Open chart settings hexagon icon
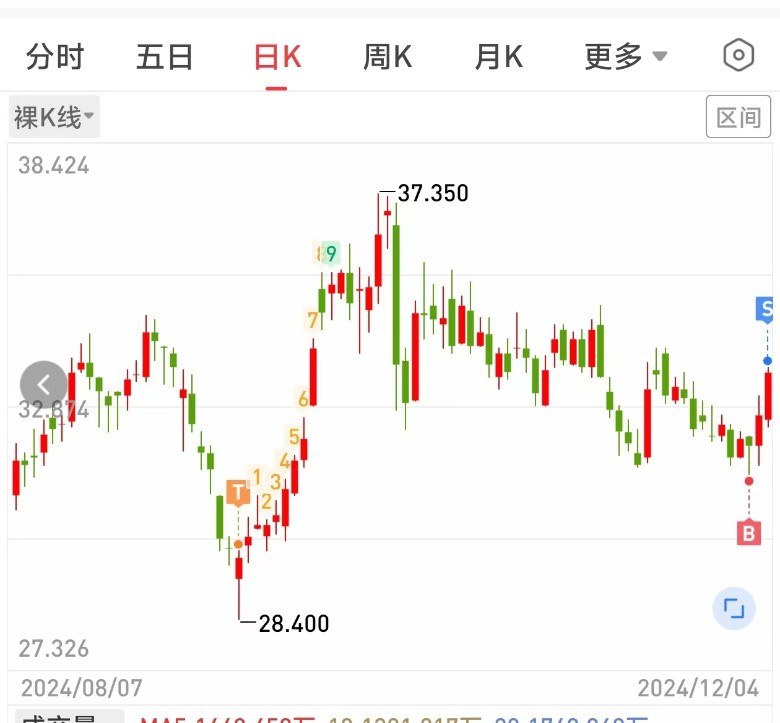 click(x=738, y=56)
